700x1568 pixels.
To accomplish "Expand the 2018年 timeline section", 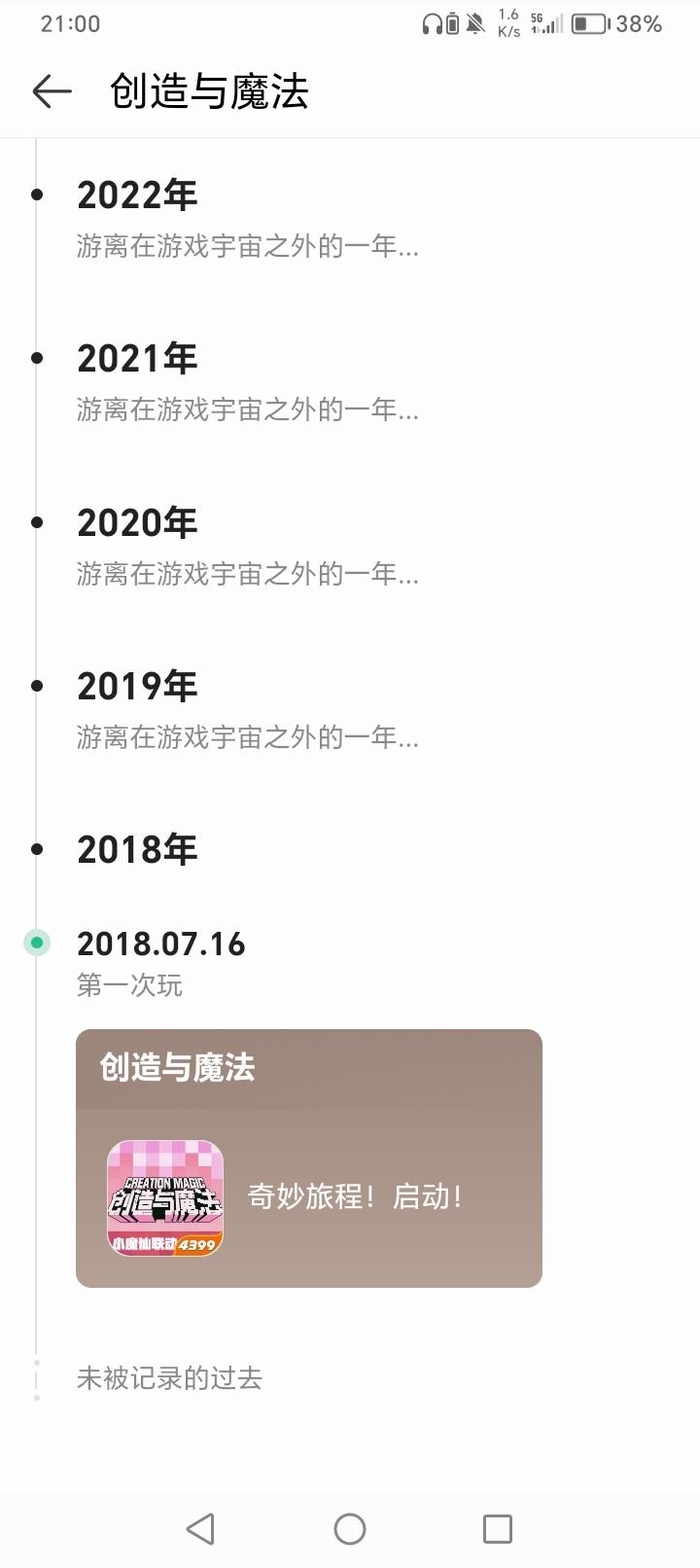I will coord(137,849).
